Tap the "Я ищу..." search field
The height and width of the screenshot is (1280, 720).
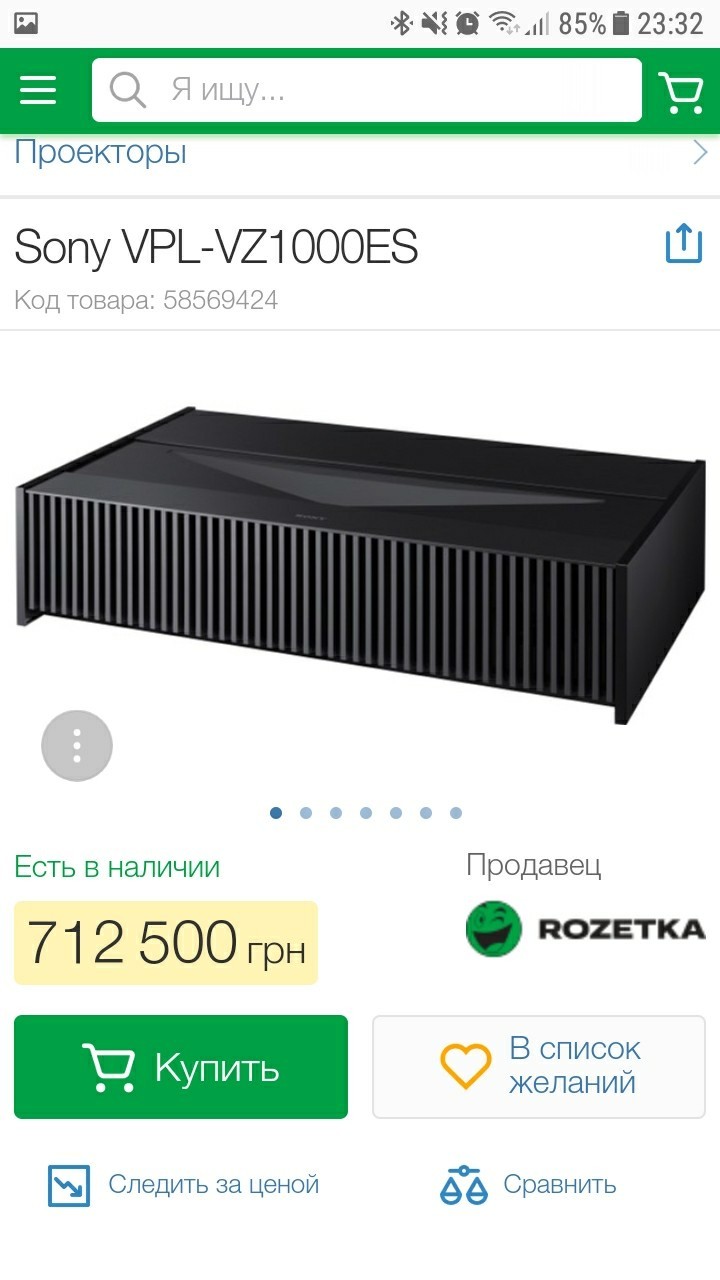366,91
